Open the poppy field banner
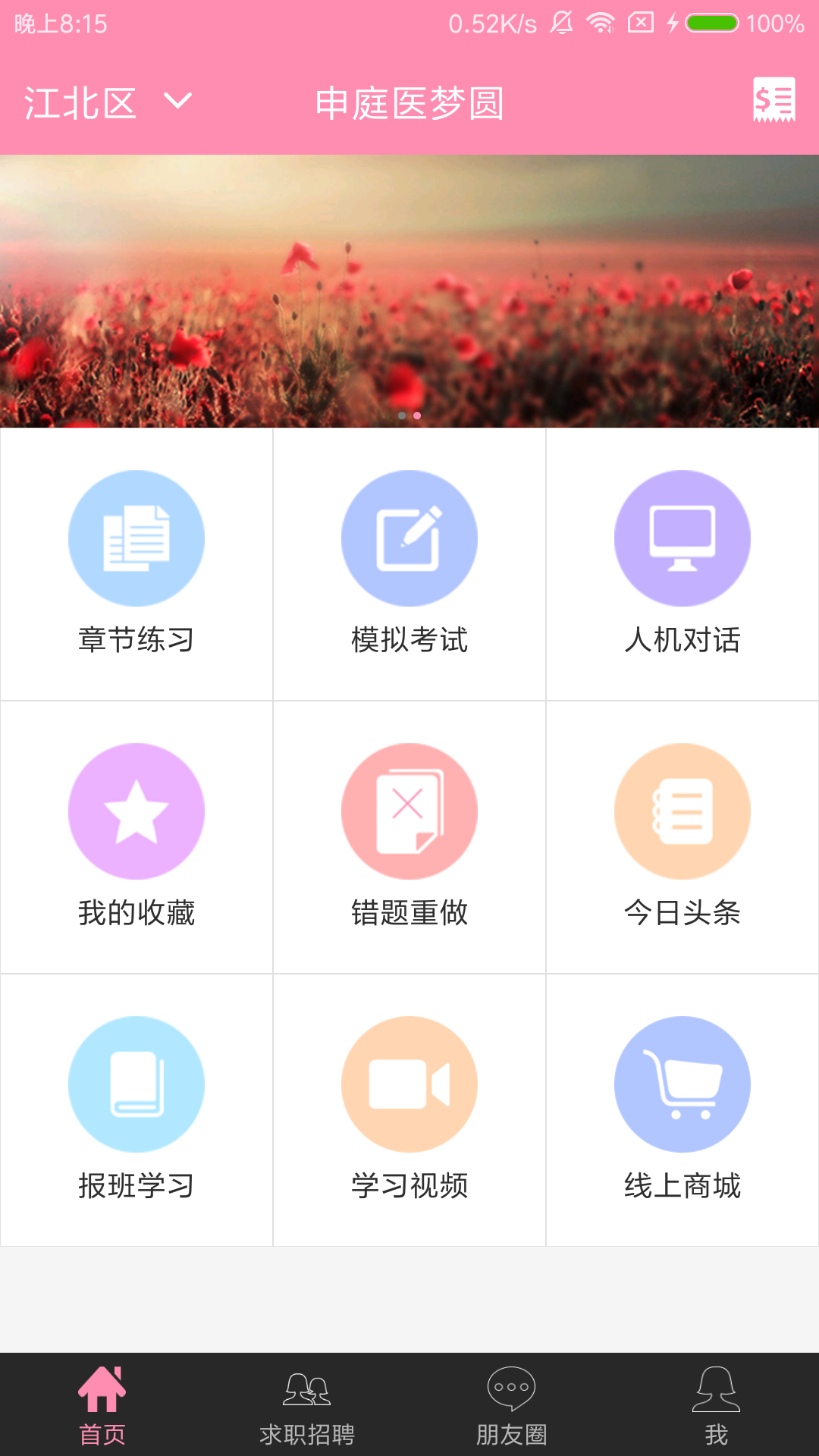Viewport: 819px width, 1456px height. (x=409, y=291)
